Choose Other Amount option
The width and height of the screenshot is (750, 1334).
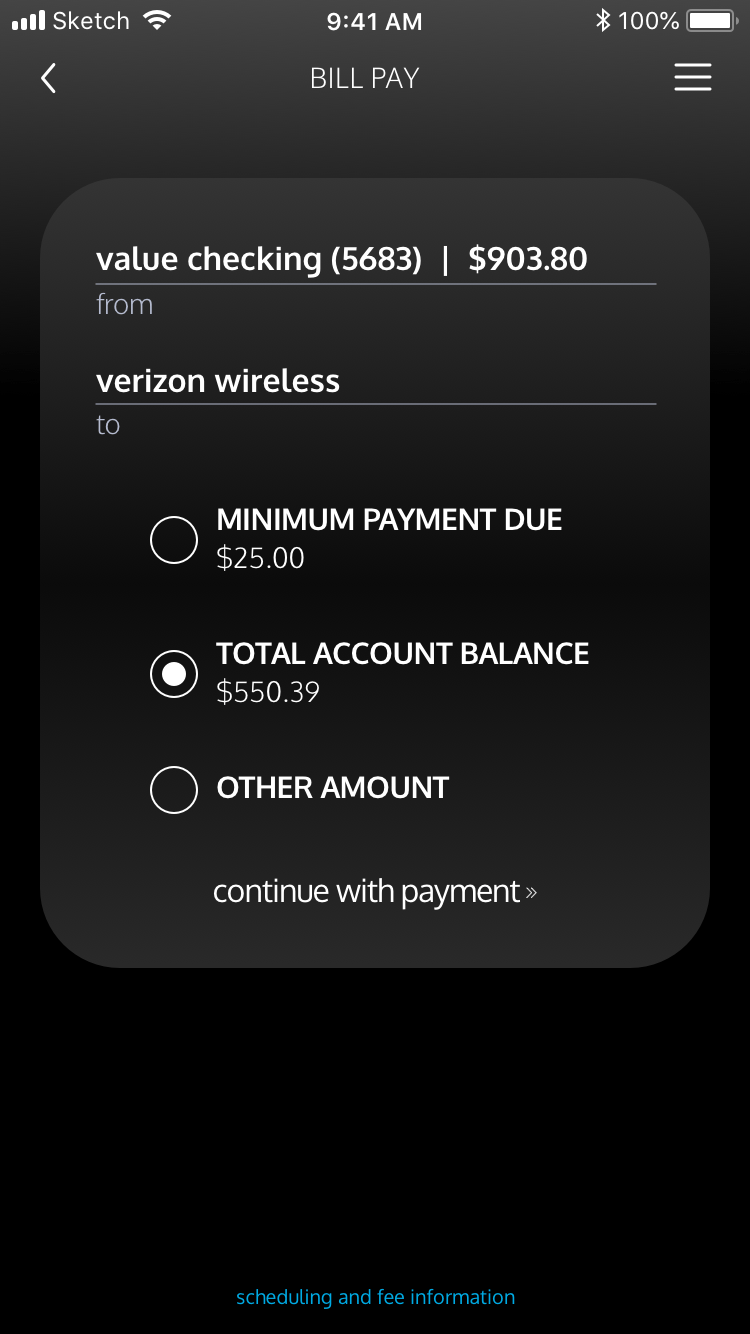[x=174, y=790]
